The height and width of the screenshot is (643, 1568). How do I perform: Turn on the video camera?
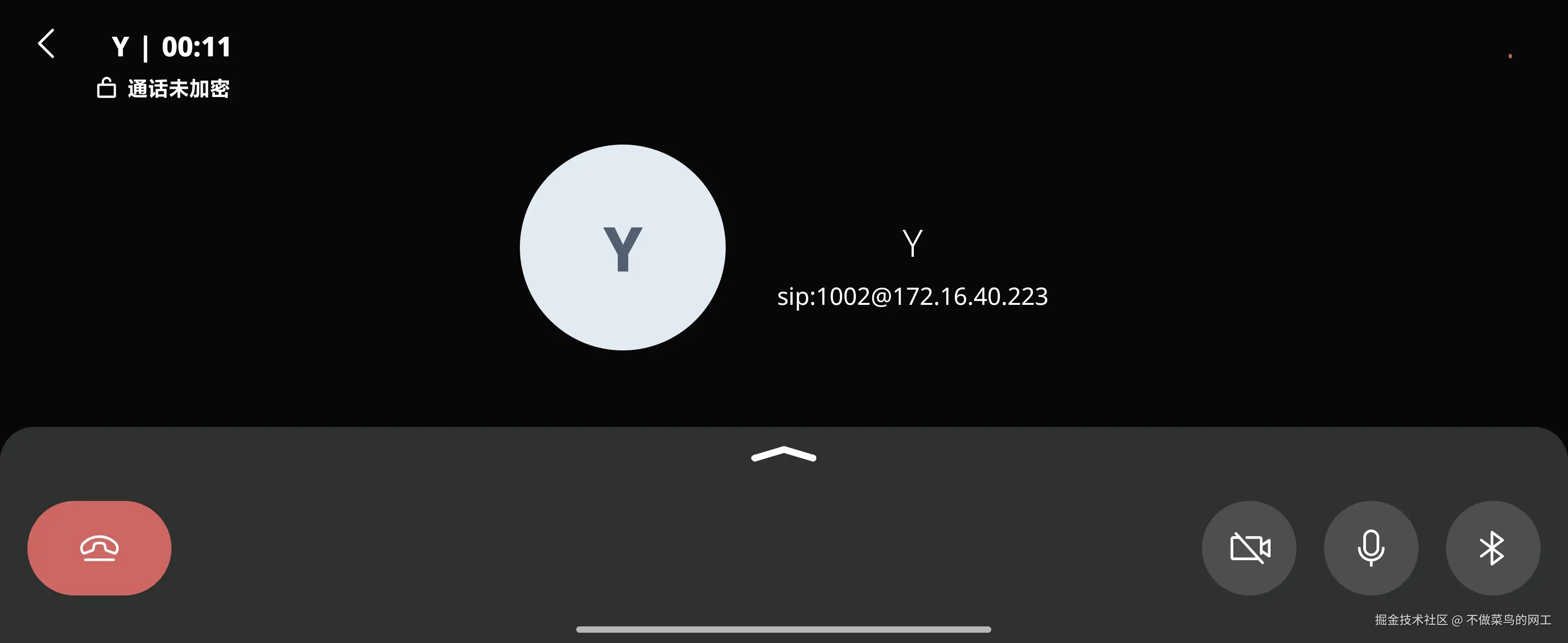pos(1249,548)
